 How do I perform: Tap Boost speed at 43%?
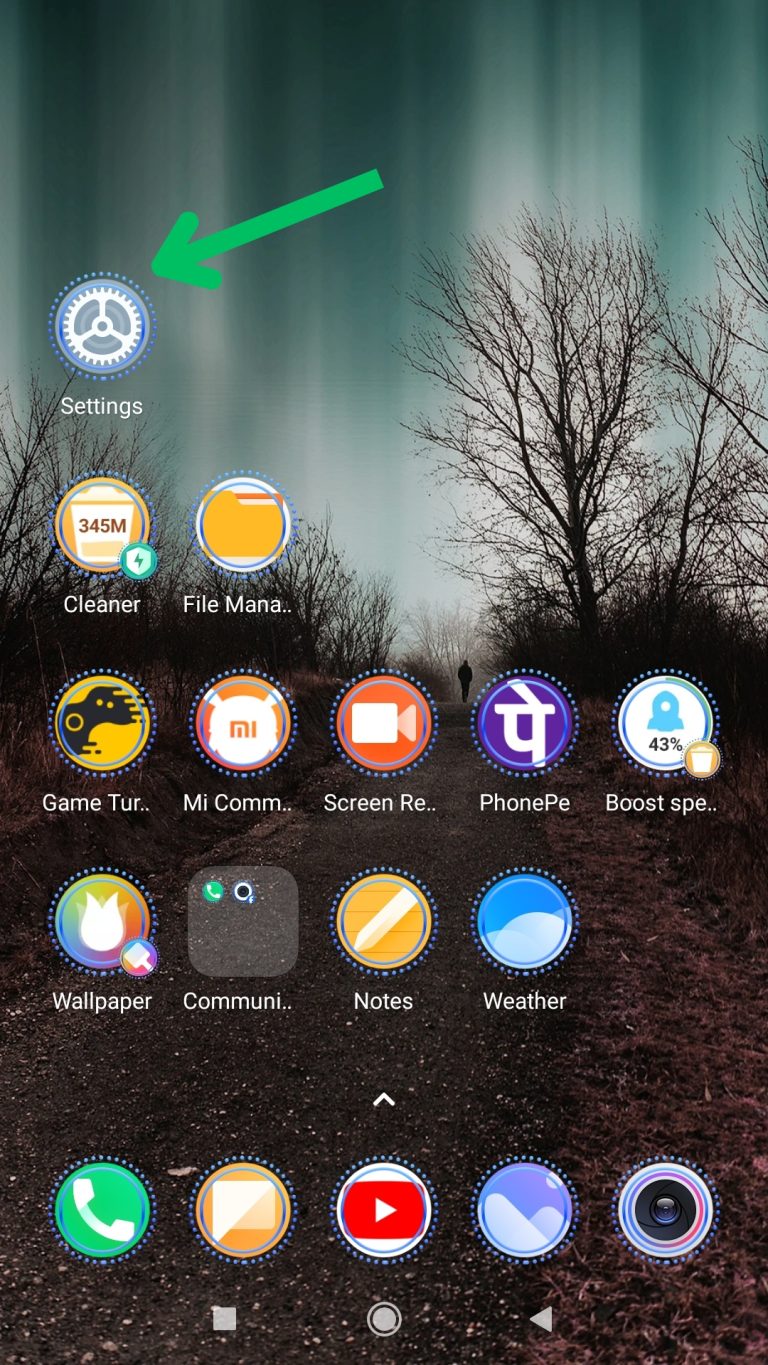click(x=665, y=722)
